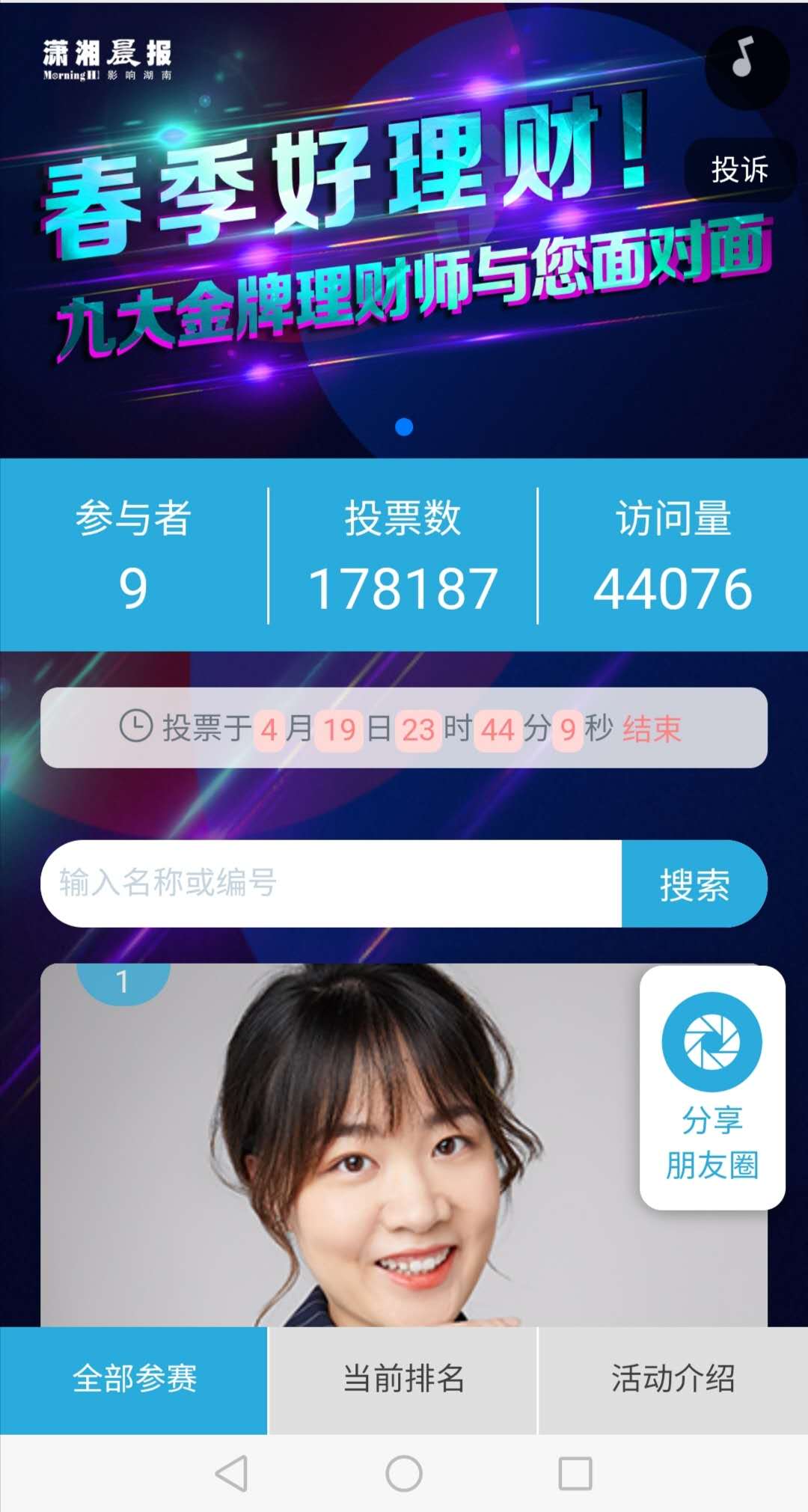Open the 投诉 complaint button

point(740,170)
